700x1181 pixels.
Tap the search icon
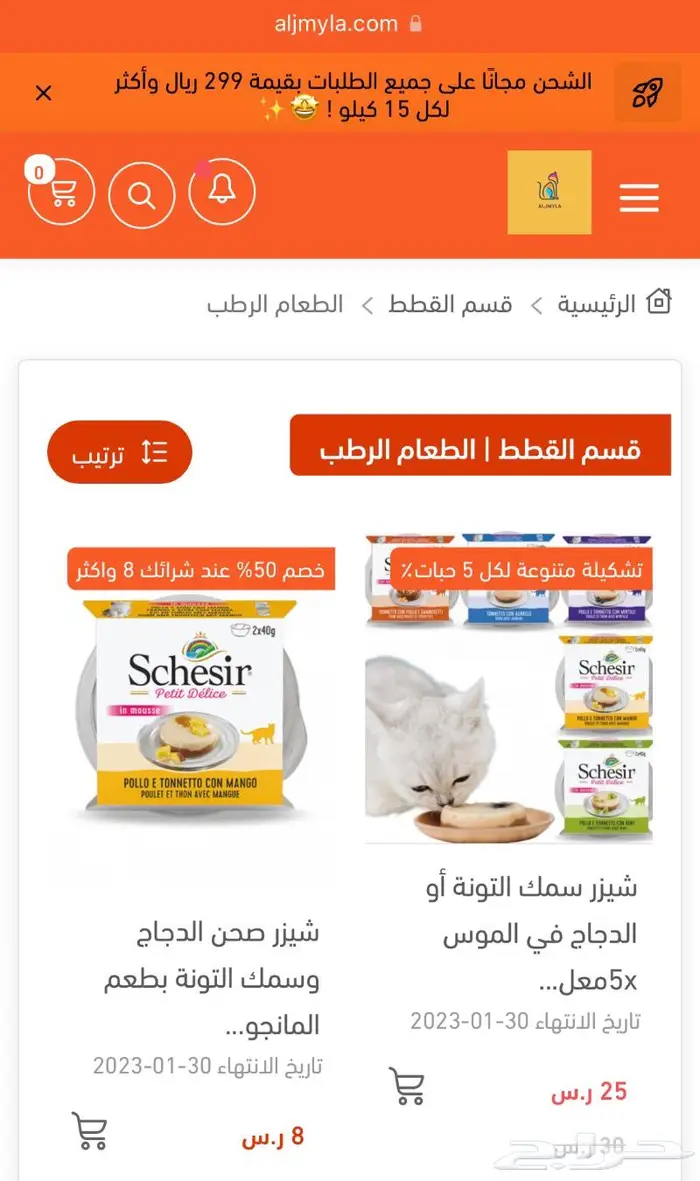click(x=142, y=194)
